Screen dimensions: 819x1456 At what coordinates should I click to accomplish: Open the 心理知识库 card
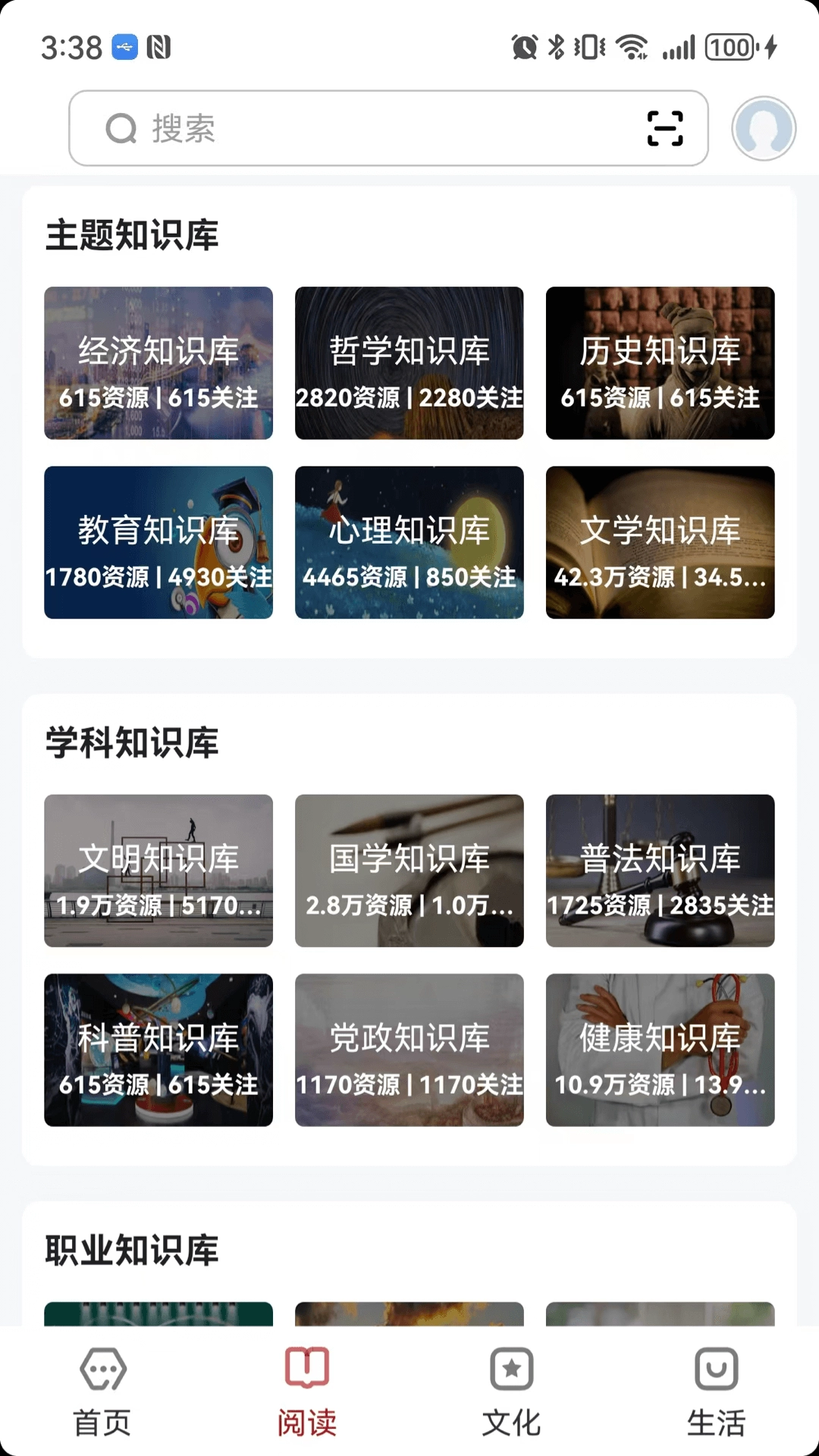pyautogui.click(x=409, y=541)
